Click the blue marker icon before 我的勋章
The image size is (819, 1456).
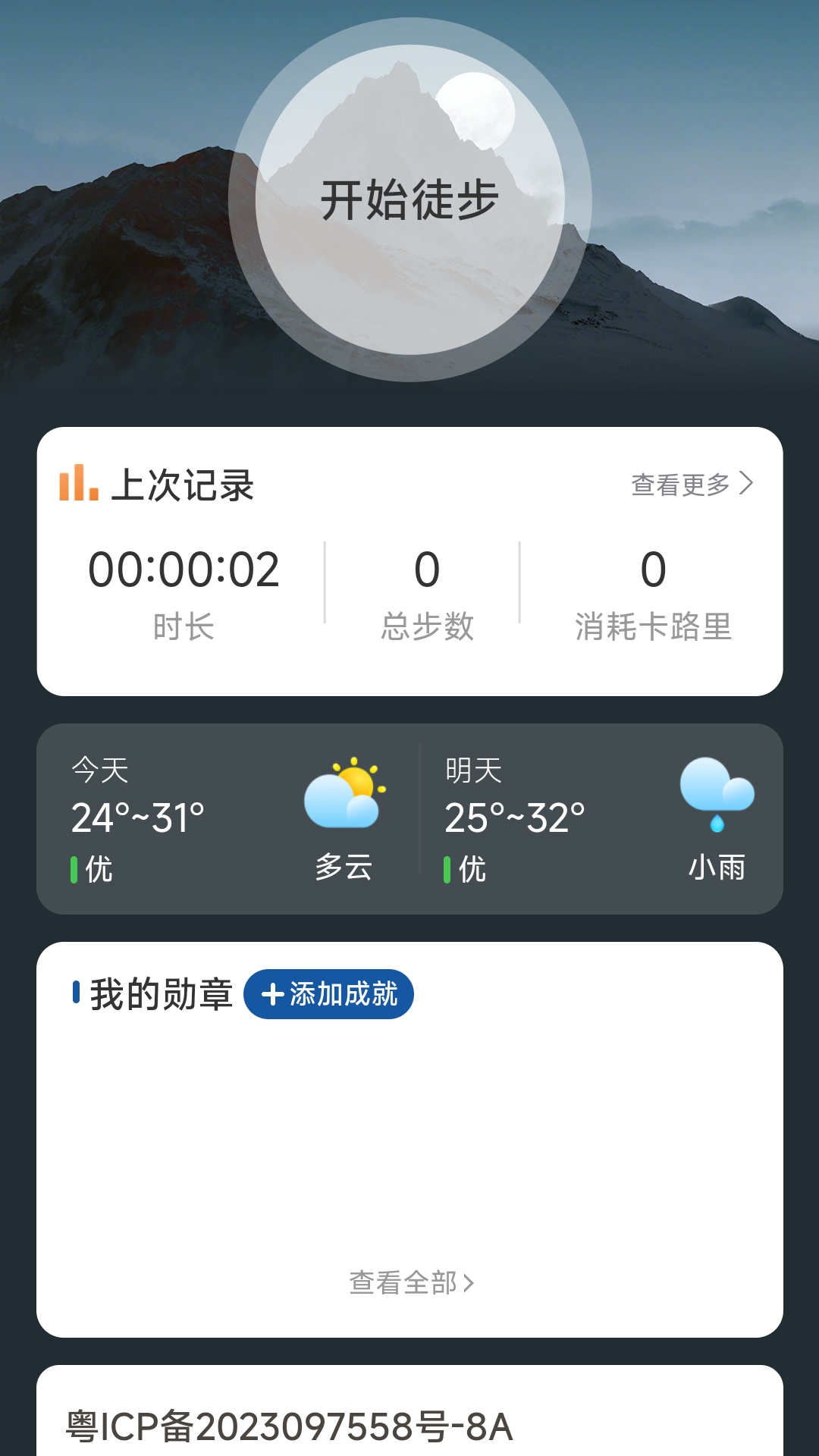pos(77,994)
